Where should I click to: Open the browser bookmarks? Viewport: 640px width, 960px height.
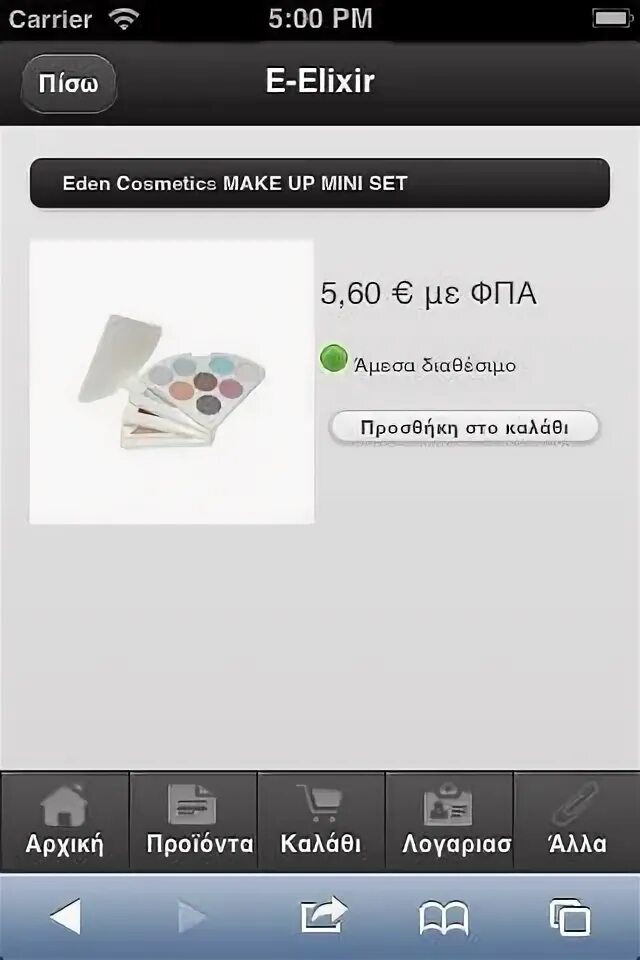pos(444,916)
